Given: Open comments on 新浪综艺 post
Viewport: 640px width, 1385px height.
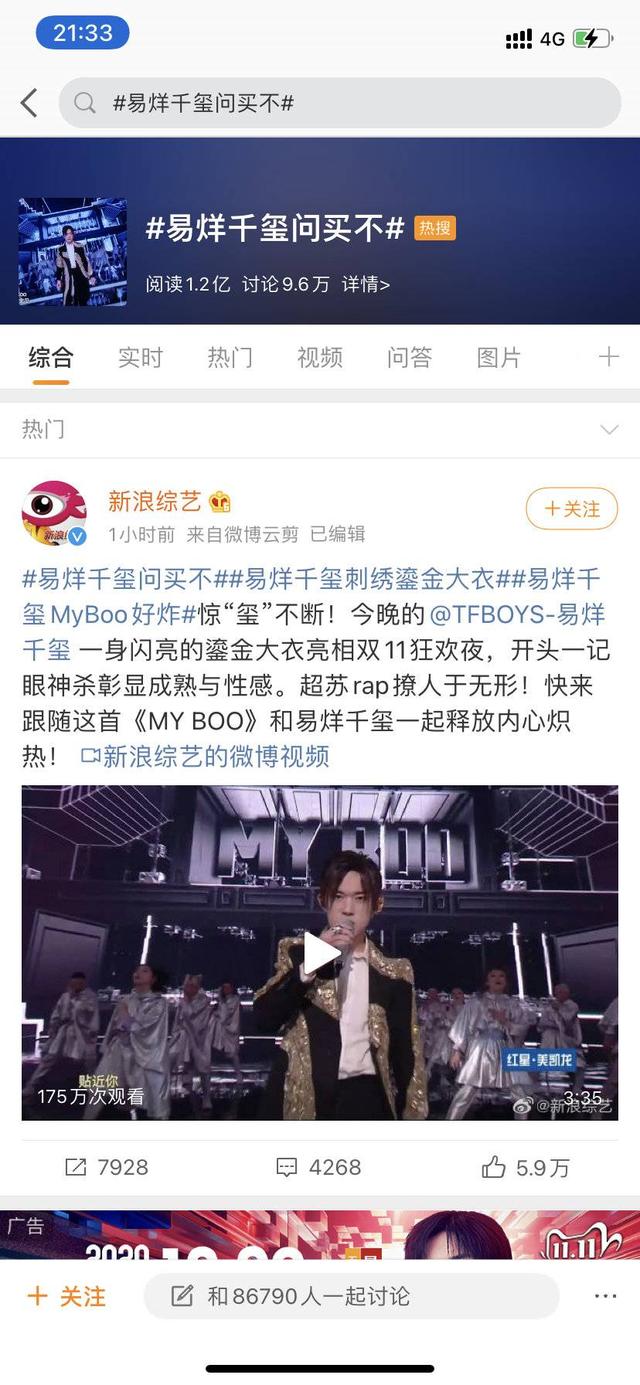Looking at the screenshot, I should click(319, 1167).
